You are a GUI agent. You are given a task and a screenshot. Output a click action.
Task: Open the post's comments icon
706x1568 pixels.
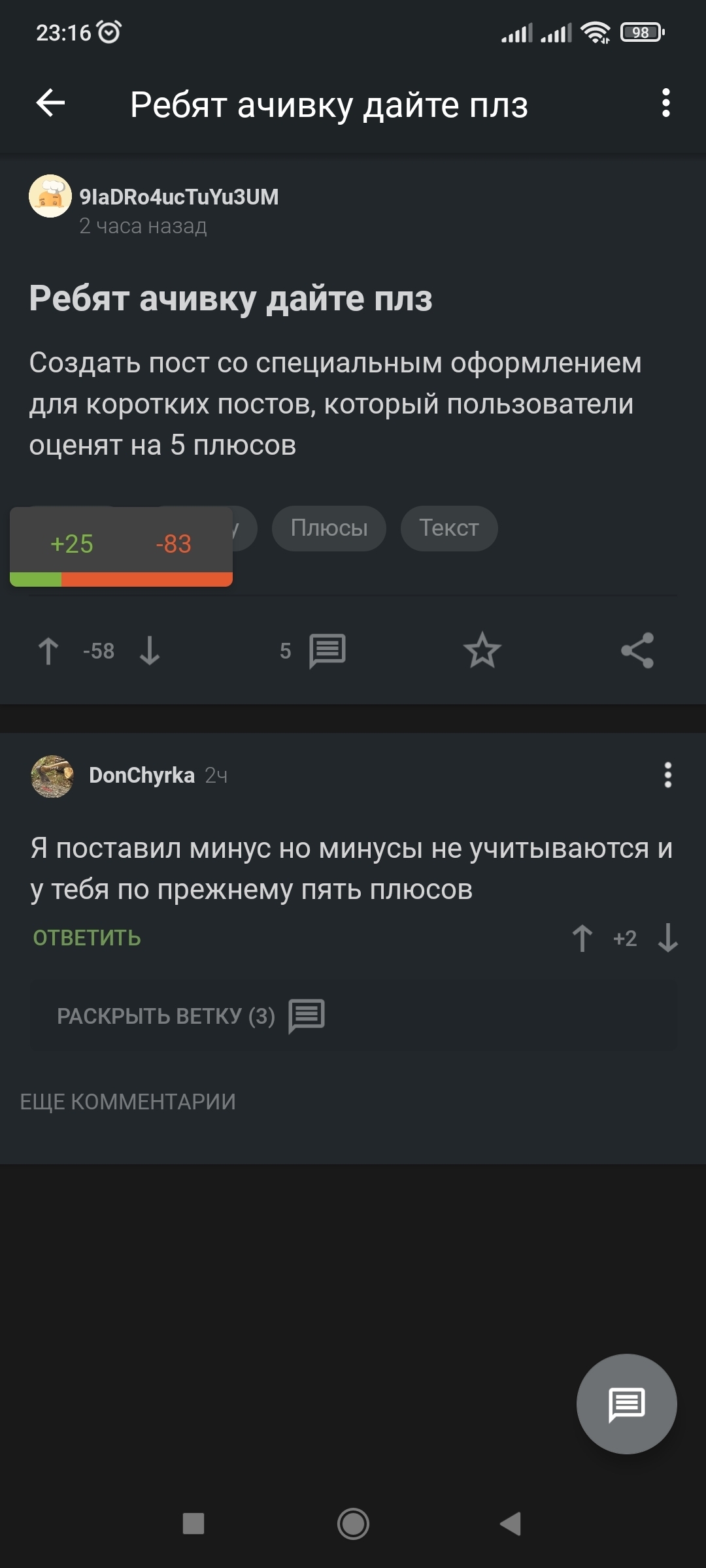327,651
